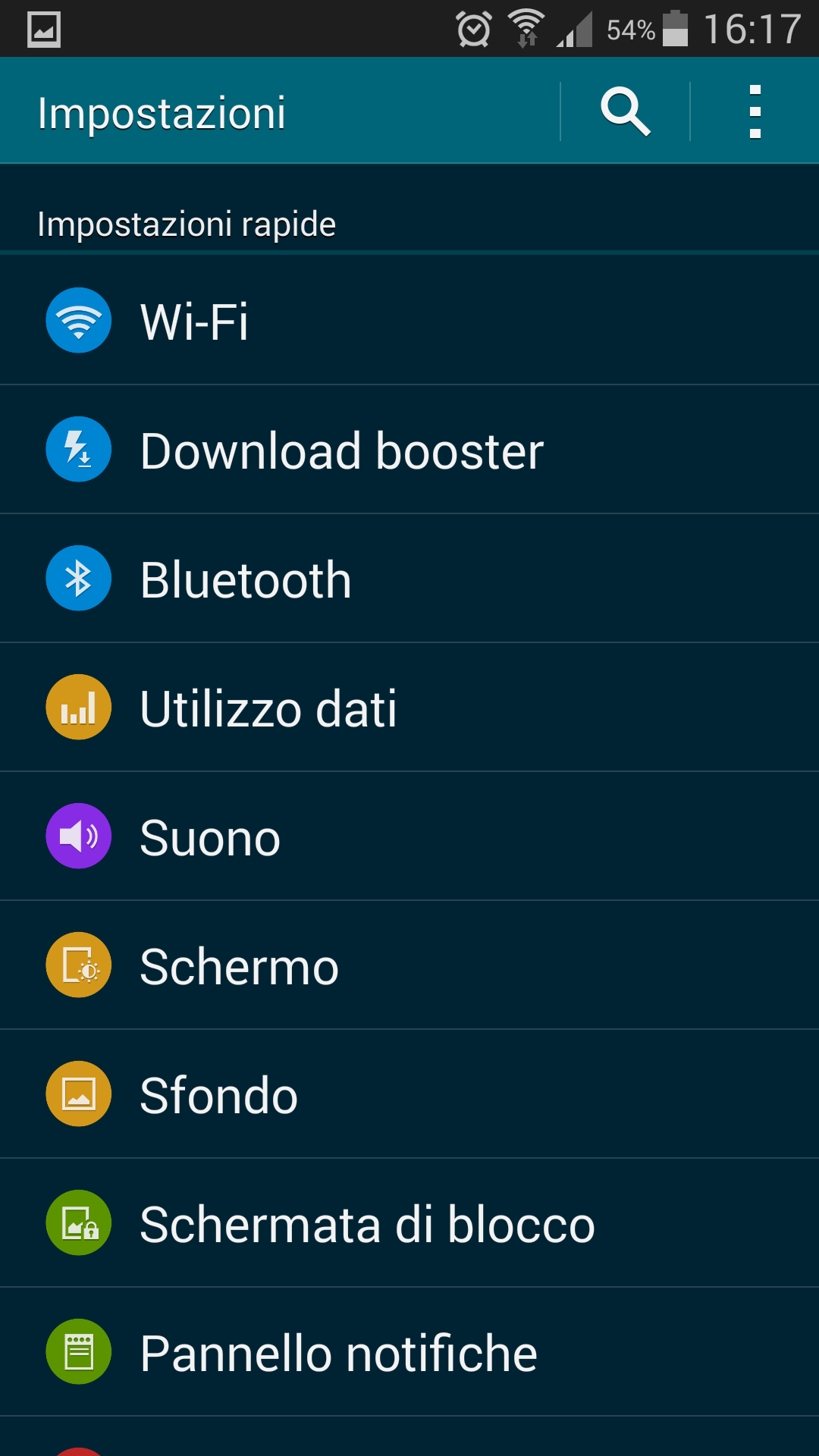
Task: Select the Suono row
Action: pyautogui.click(x=409, y=836)
